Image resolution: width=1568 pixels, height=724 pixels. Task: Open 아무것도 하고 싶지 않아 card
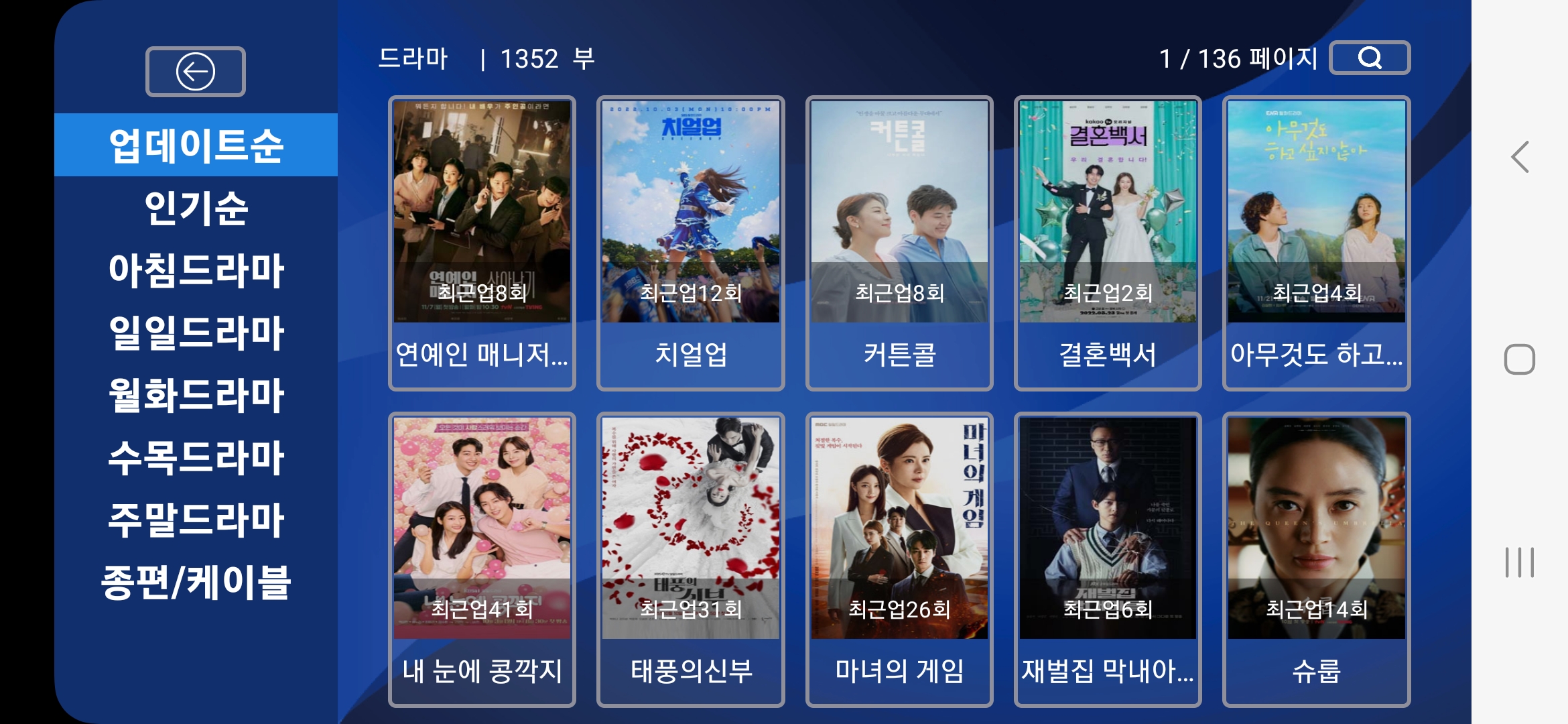[1316, 243]
